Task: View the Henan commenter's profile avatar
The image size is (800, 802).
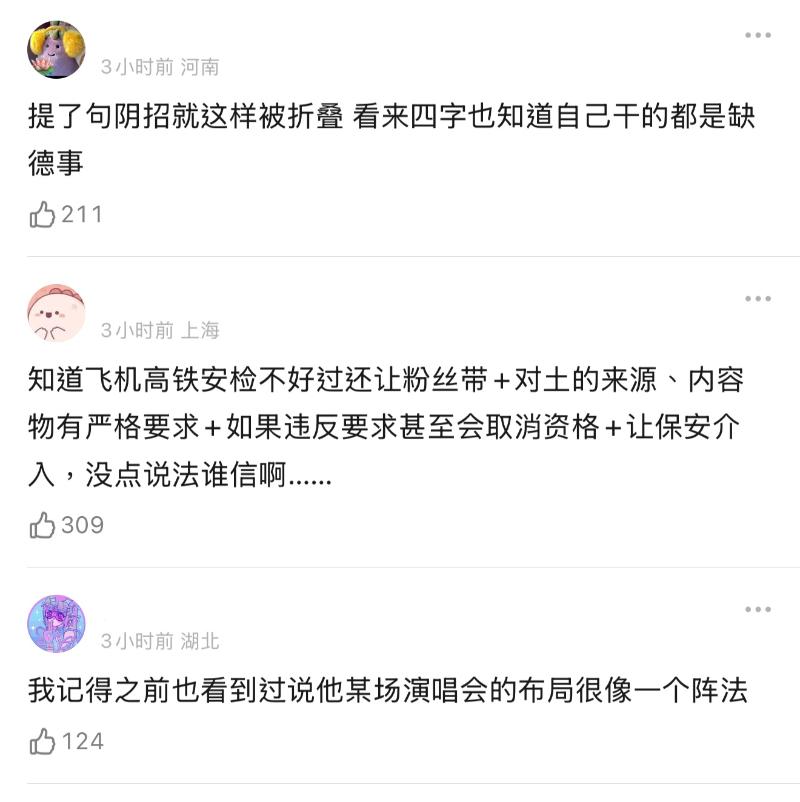Action: click(x=56, y=50)
